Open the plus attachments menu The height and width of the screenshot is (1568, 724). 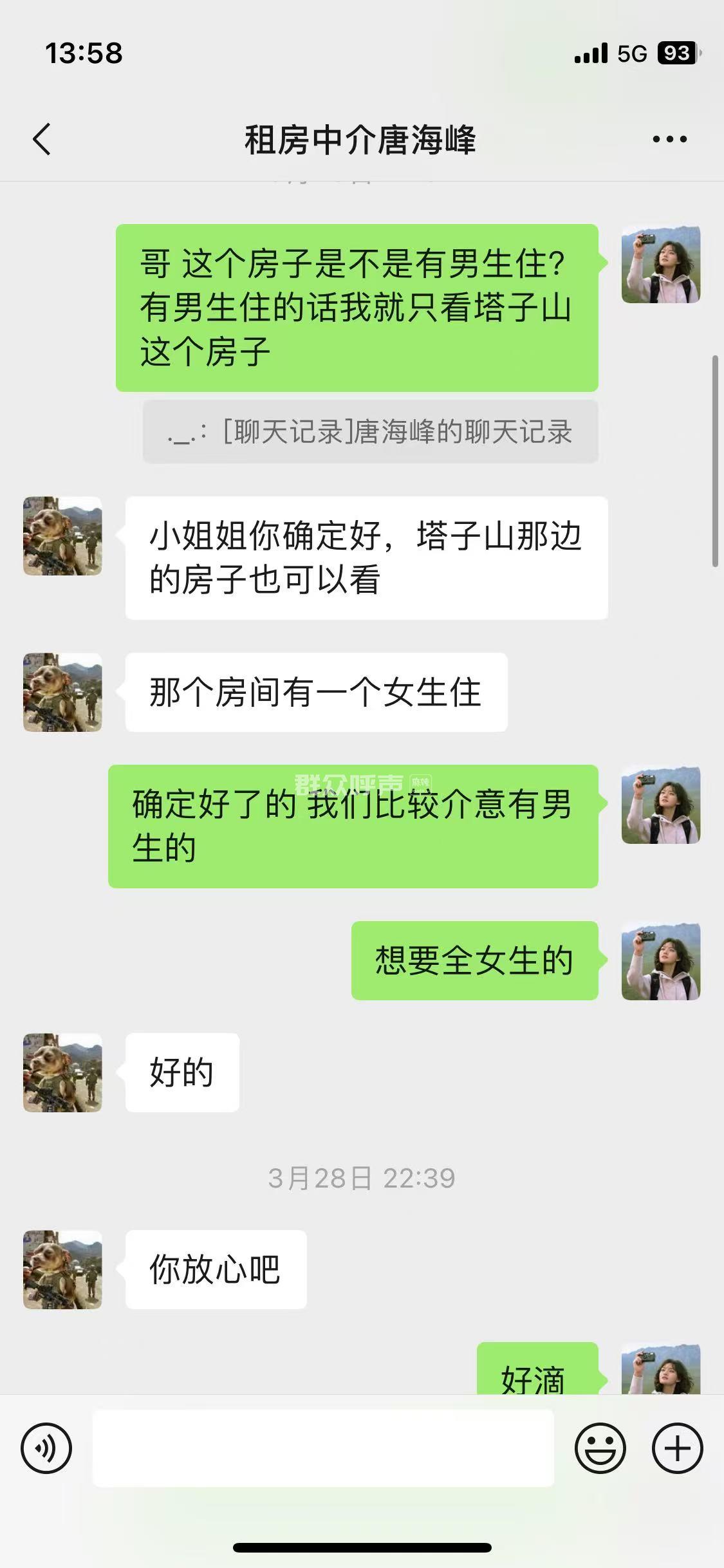pos(677,1448)
